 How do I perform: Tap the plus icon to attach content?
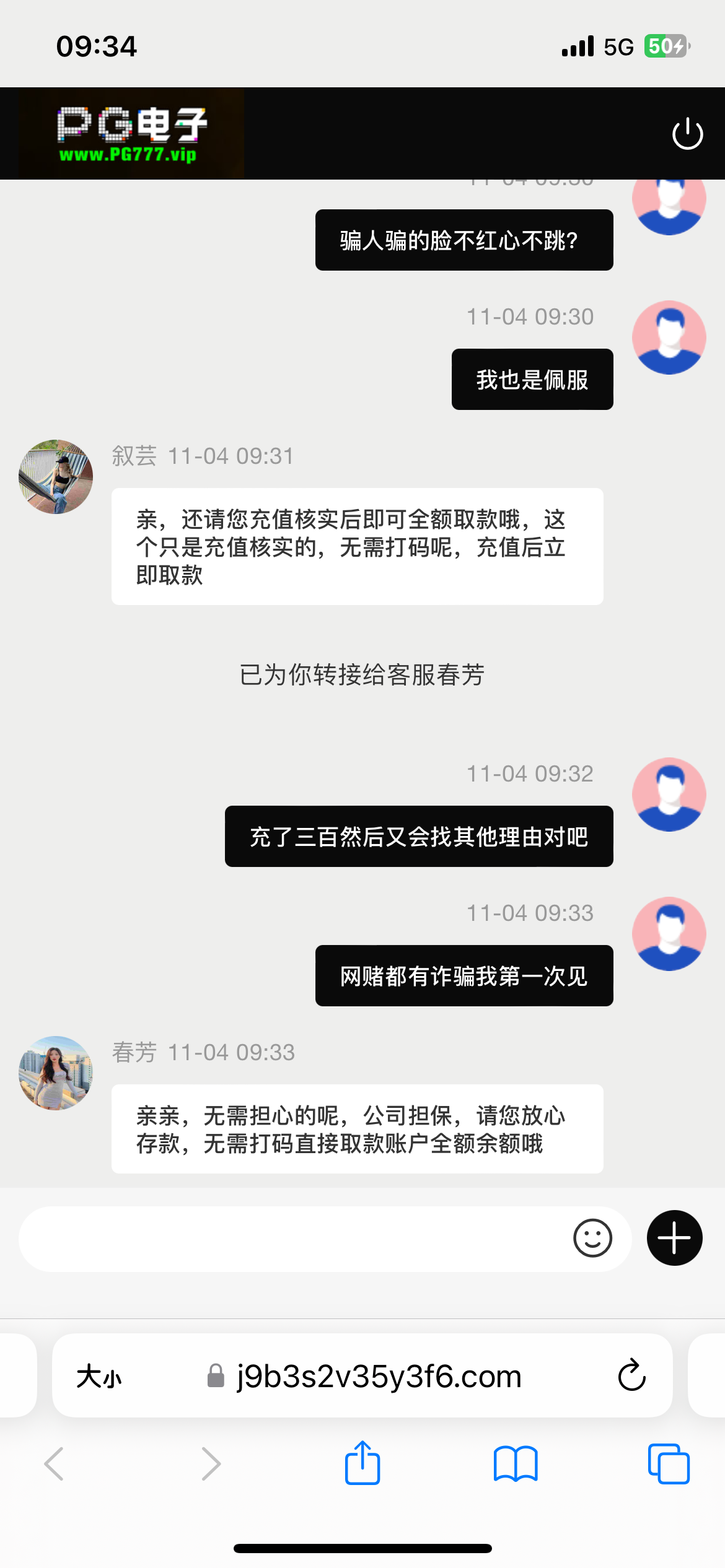673,1238
